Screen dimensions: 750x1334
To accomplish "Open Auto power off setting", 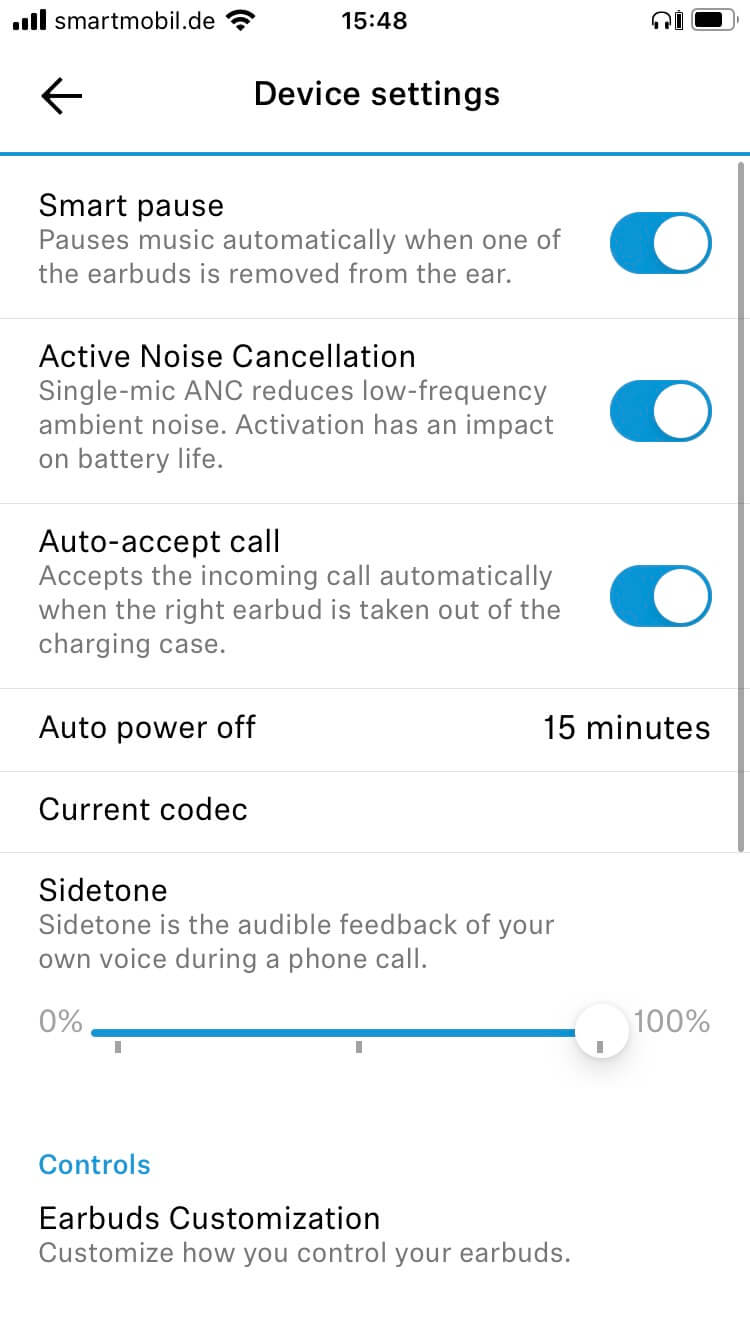I will (374, 729).
